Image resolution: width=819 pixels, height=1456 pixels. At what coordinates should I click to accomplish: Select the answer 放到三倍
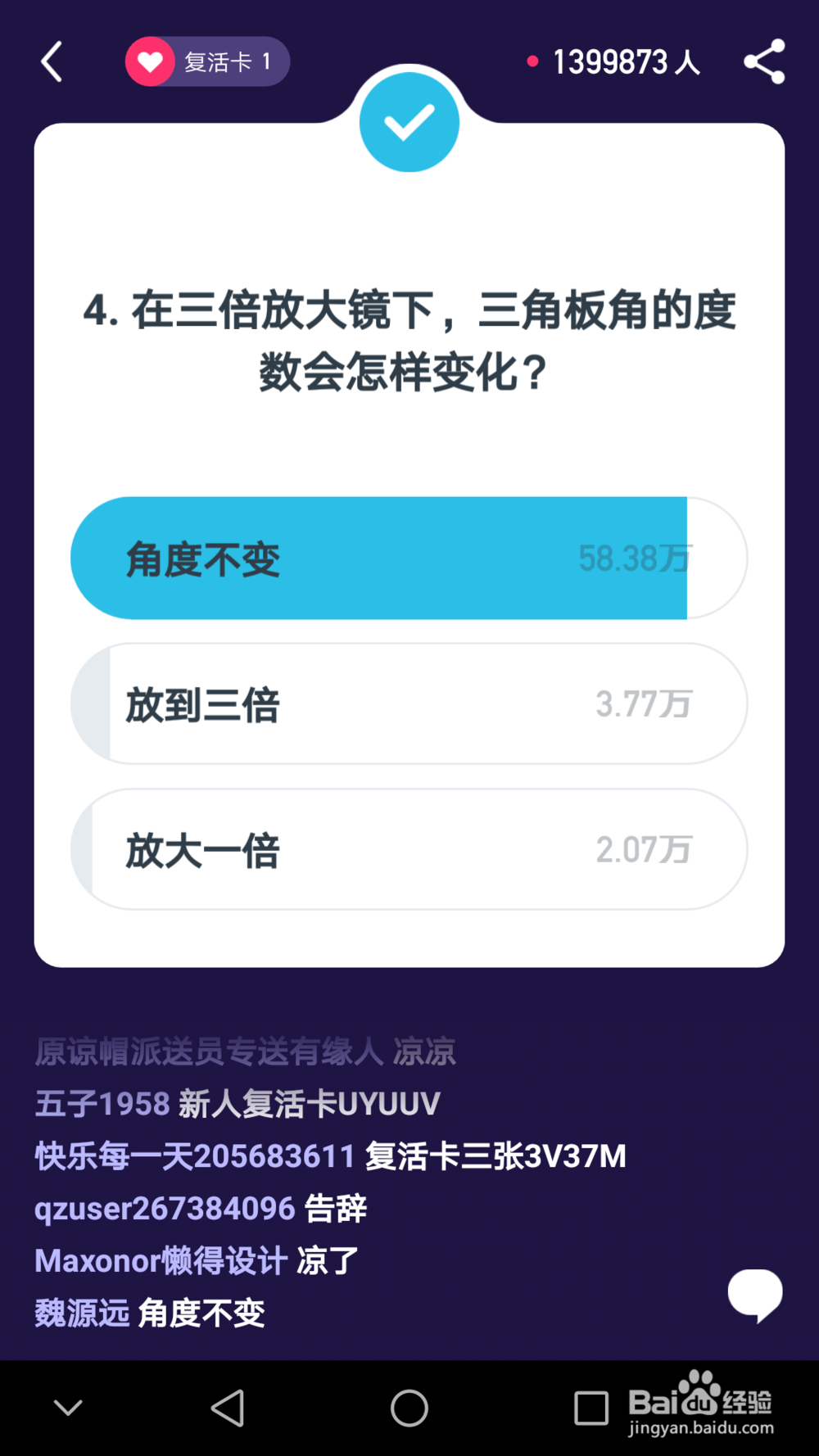409,703
